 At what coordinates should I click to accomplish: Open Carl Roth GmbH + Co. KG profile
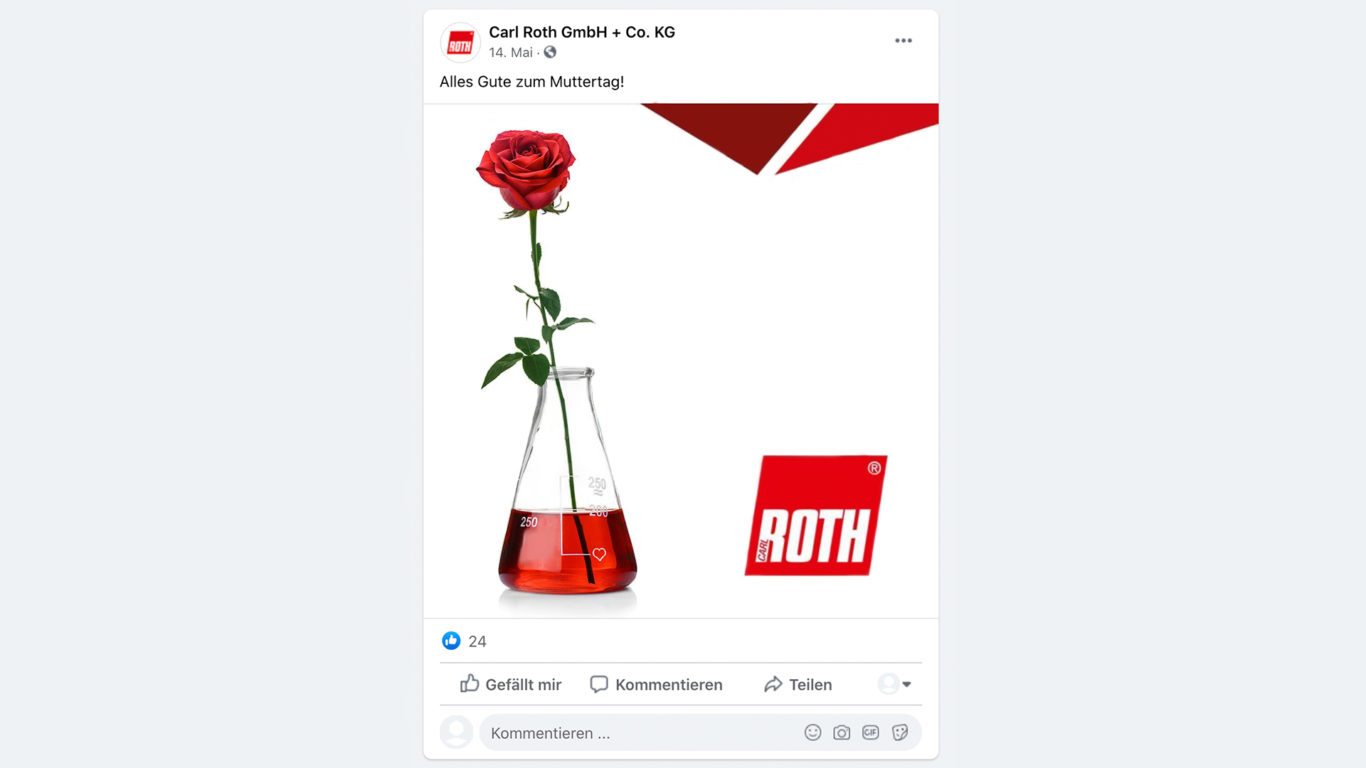pyautogui.click(x=581, y=32)
